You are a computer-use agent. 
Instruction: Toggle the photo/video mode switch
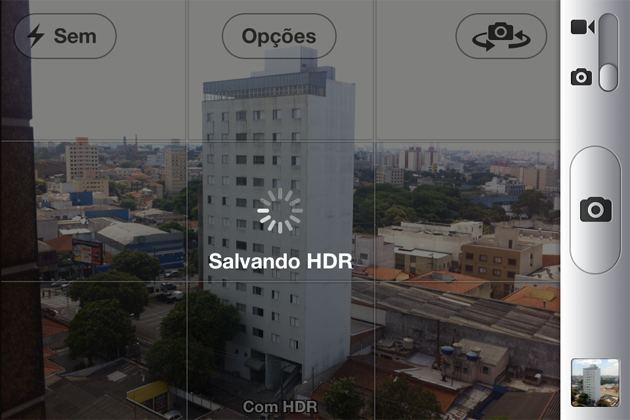(607, 52)
